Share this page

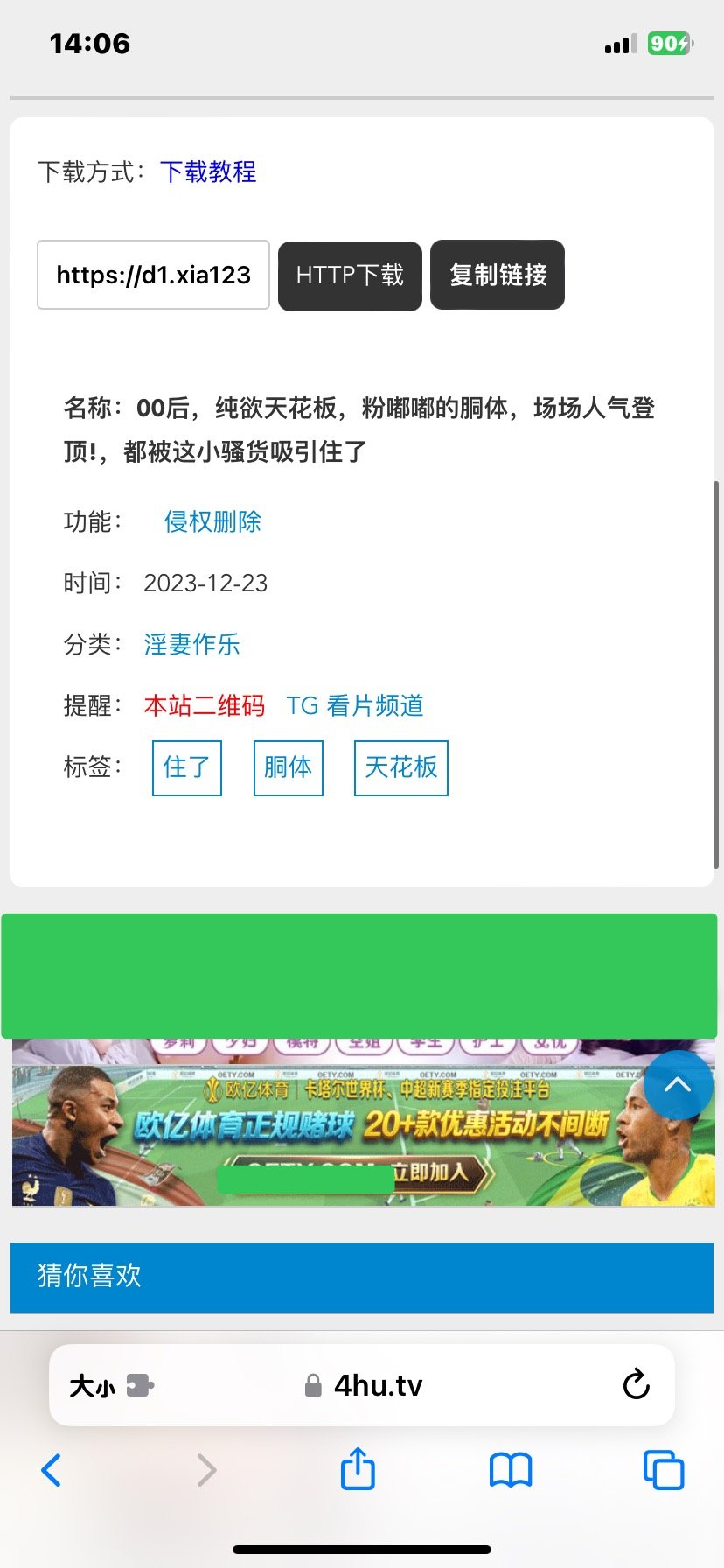coord(358,1468)
